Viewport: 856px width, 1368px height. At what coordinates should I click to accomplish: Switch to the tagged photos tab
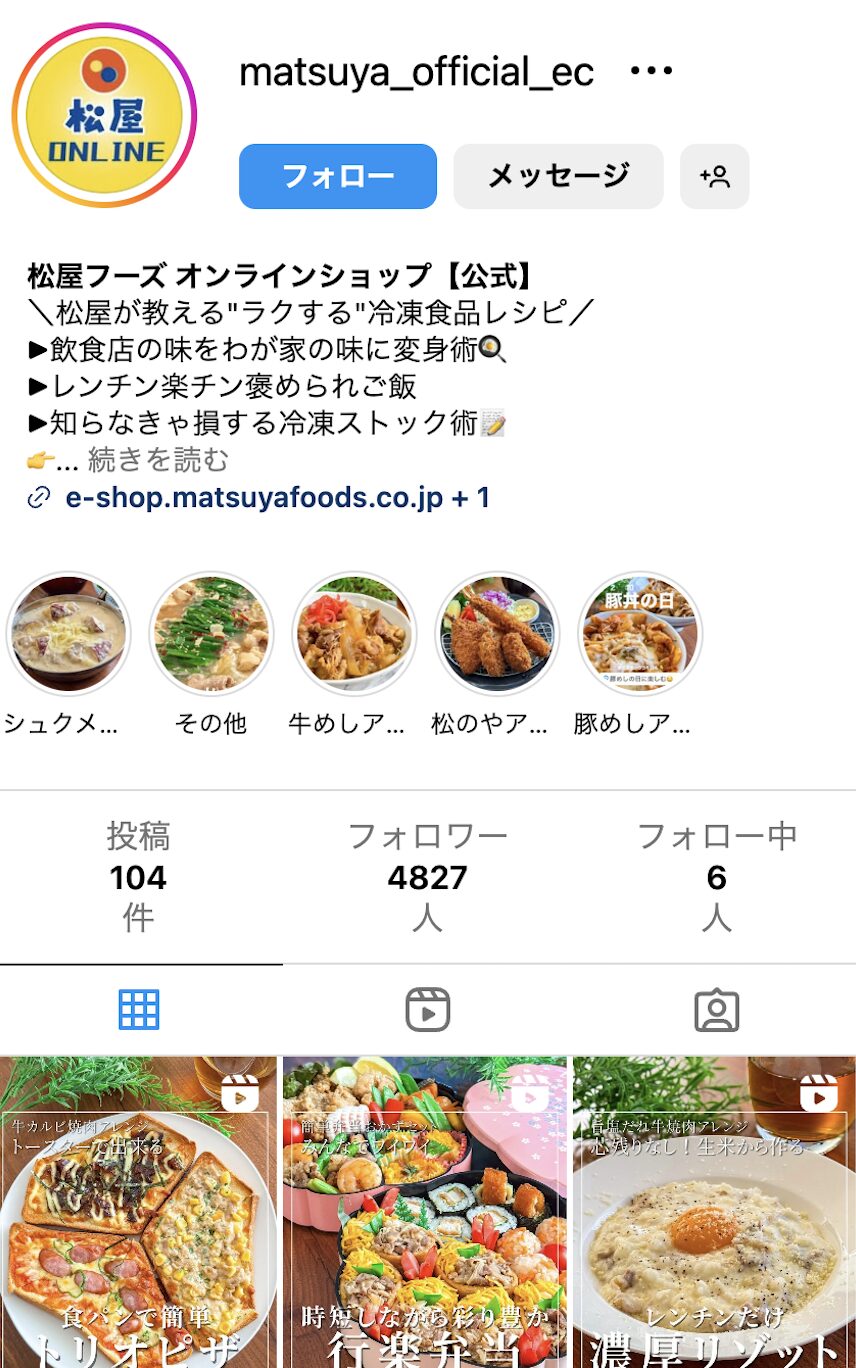pyautogui.click(x=716, y=1010)
